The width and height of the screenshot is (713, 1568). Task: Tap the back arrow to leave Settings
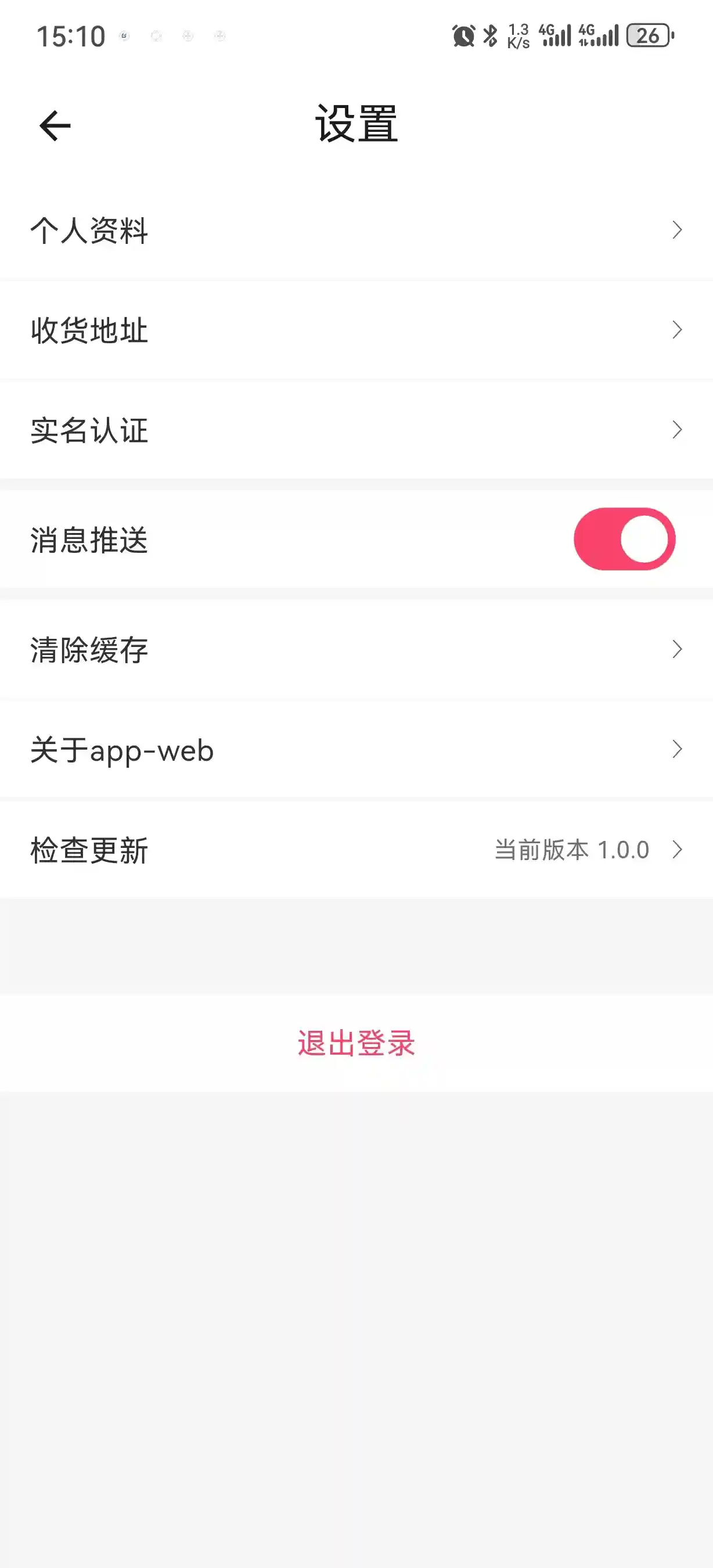click(x=55, y=125)
